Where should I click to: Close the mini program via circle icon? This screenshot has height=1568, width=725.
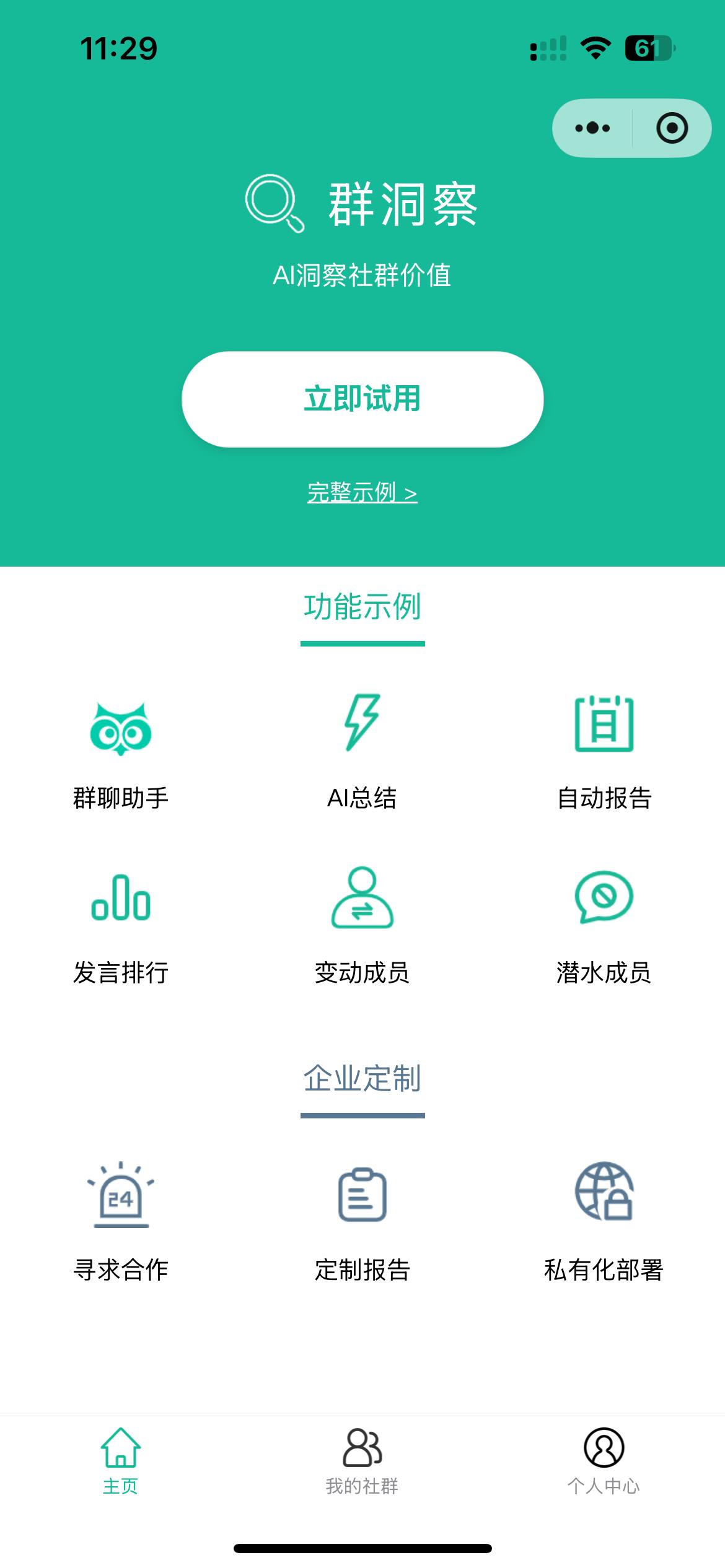click(x=672, y=128)
